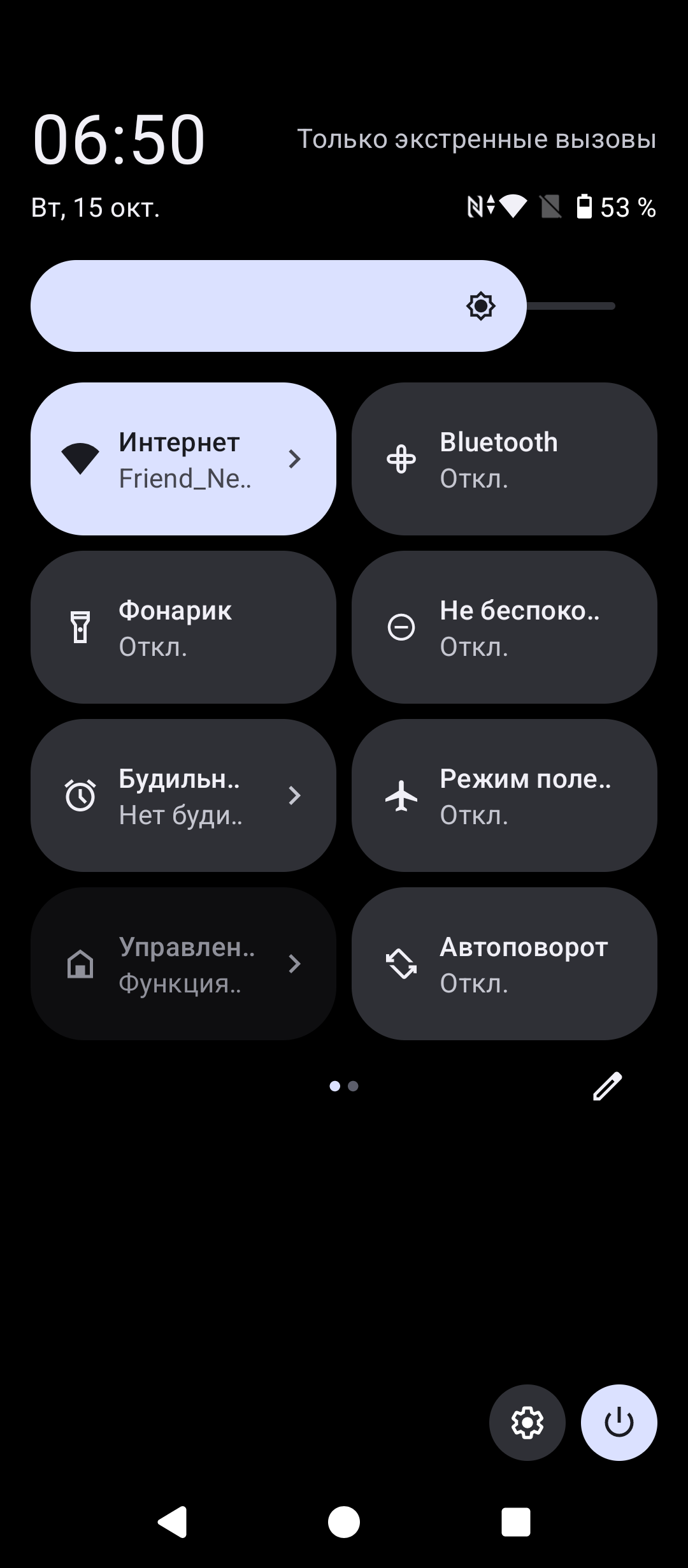Toggle Автоповорот screen rotation

[x=504, y=964]
